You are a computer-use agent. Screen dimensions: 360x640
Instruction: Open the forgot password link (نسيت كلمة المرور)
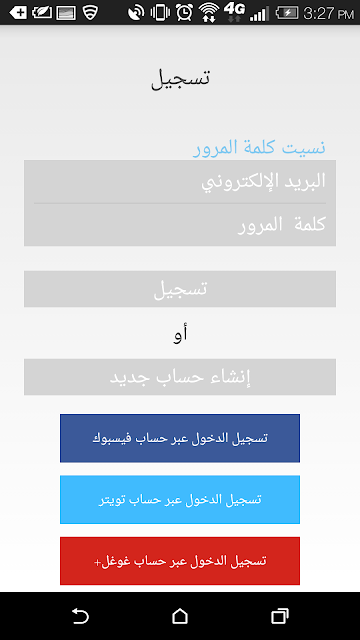[x=259, y=148]
